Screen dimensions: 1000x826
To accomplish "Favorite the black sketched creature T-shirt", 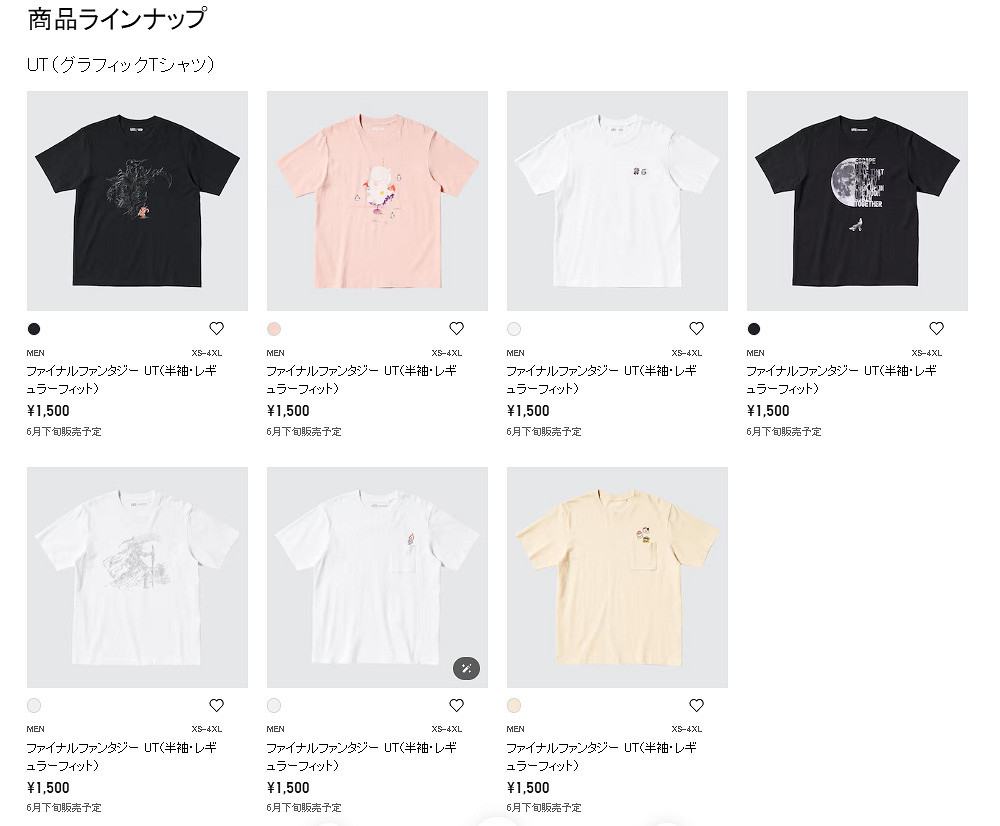I will point(216,328).
